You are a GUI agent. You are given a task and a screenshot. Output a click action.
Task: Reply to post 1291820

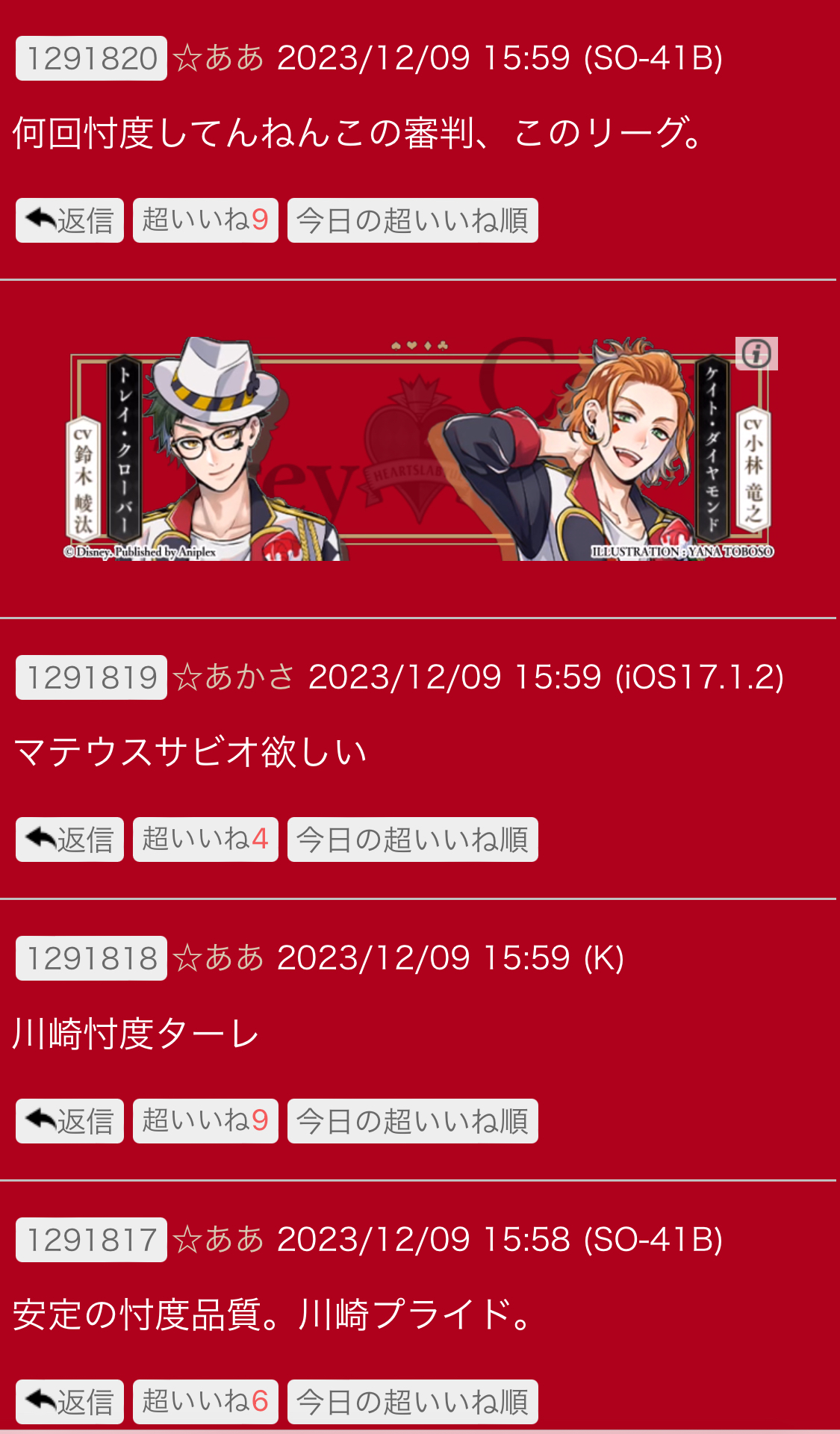point(69,220)
